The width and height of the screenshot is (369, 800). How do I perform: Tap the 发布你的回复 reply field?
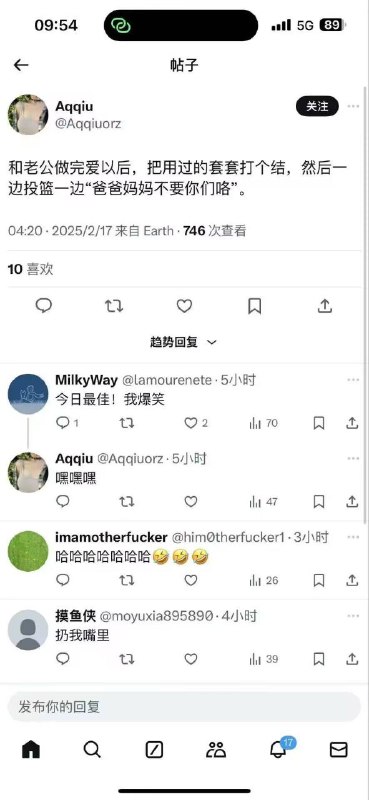184,707
